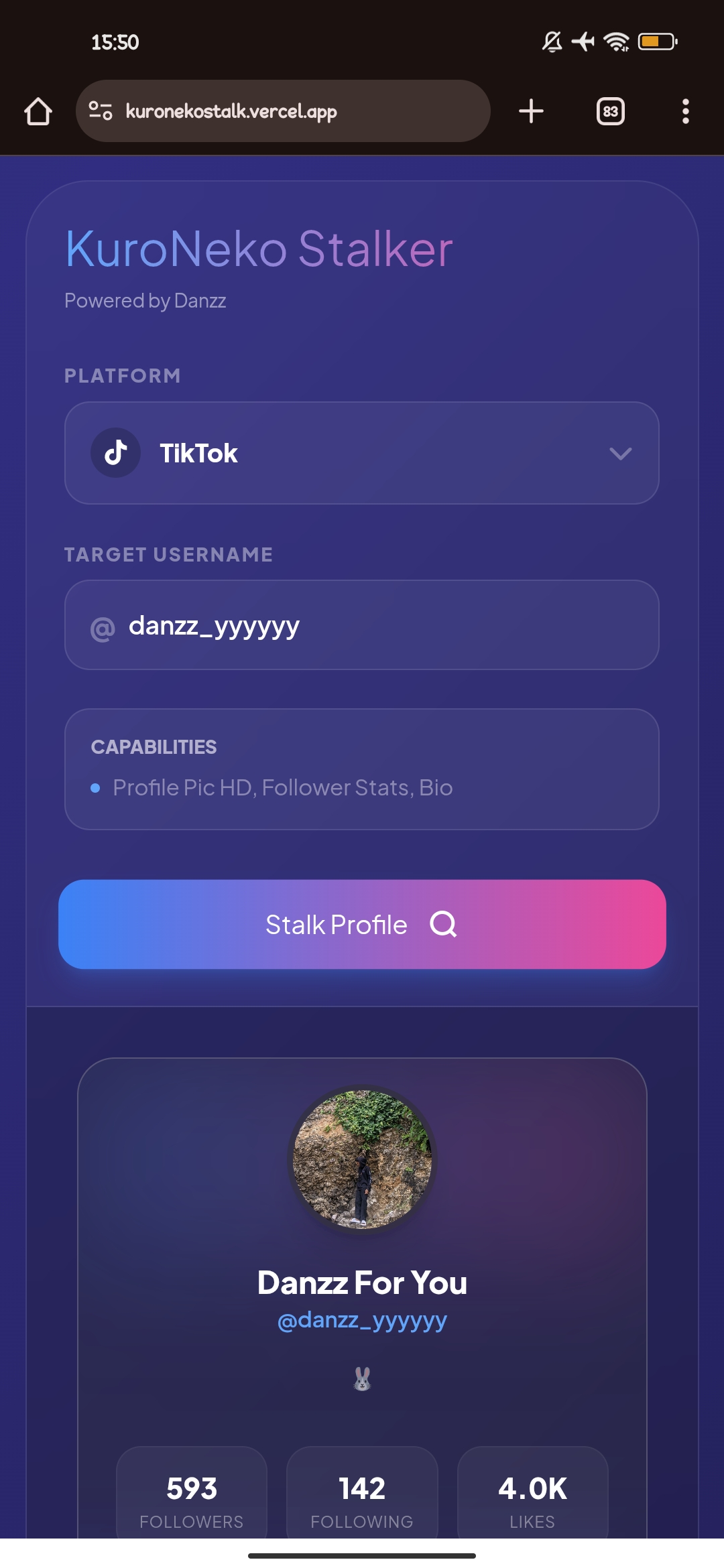Image resolution: width=724 pixels, height=1568 pixels.
Task: Open the browser overflow menu
Action: (685, 111)
